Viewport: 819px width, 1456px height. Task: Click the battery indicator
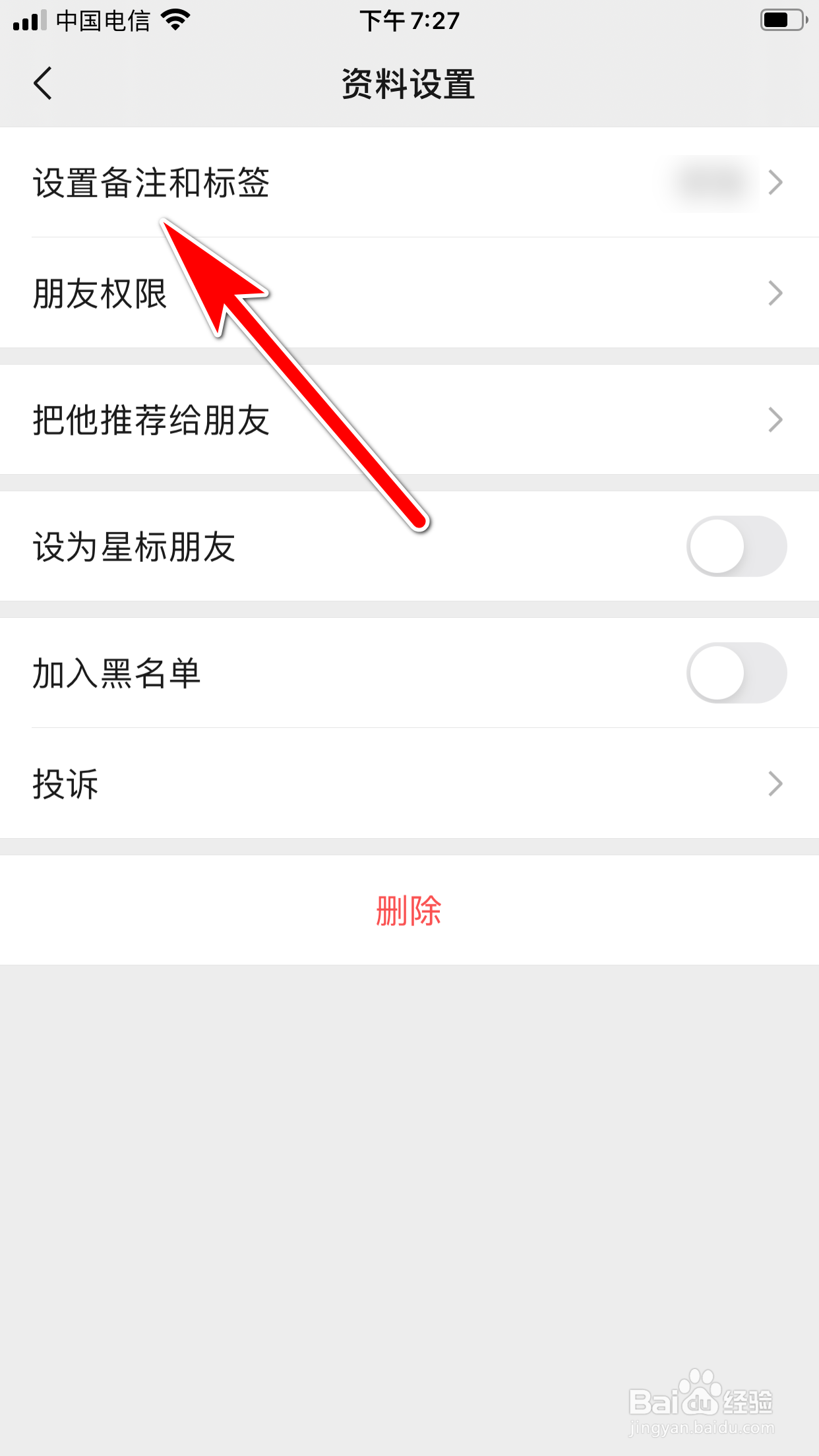click(x=780, y=20)
